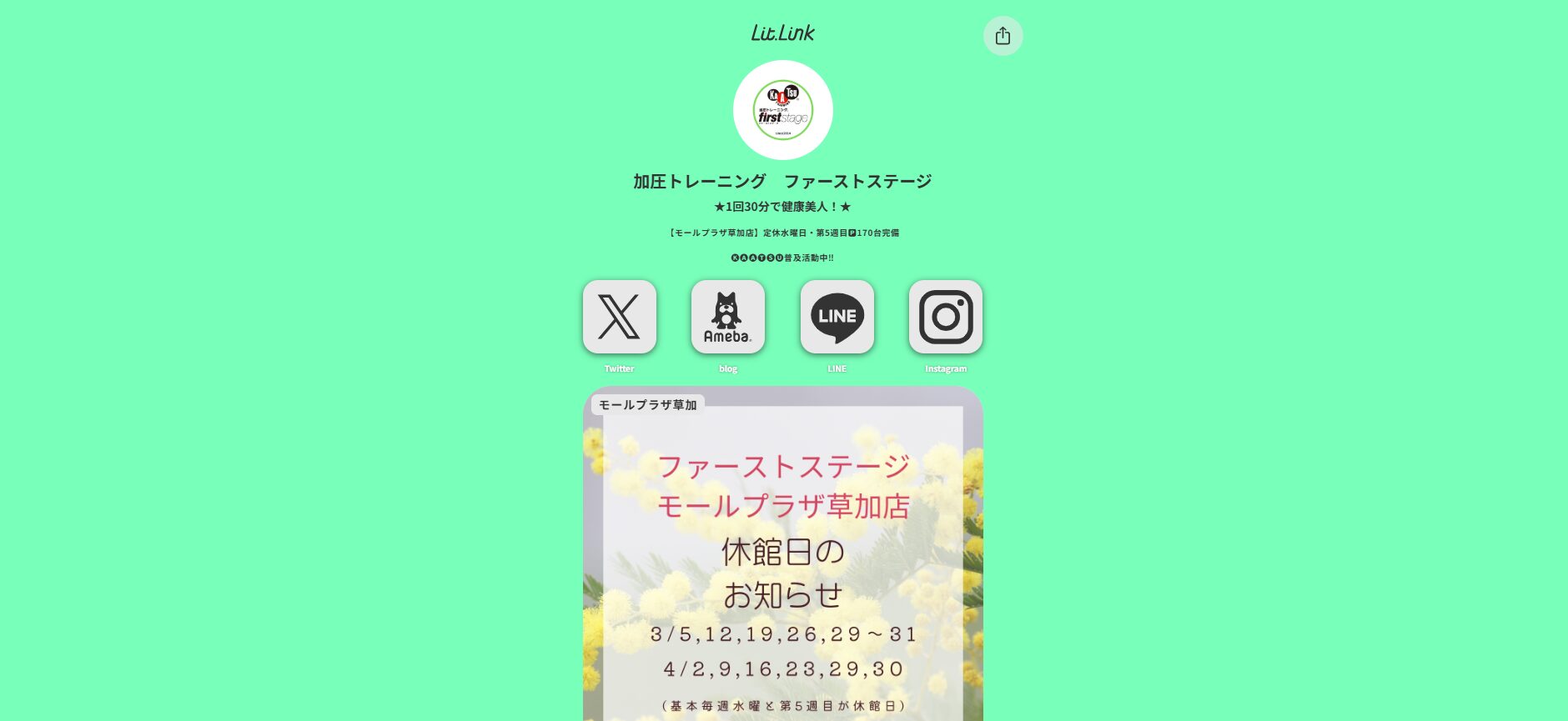Open the Ameba blog link

(x=727, y=317)
